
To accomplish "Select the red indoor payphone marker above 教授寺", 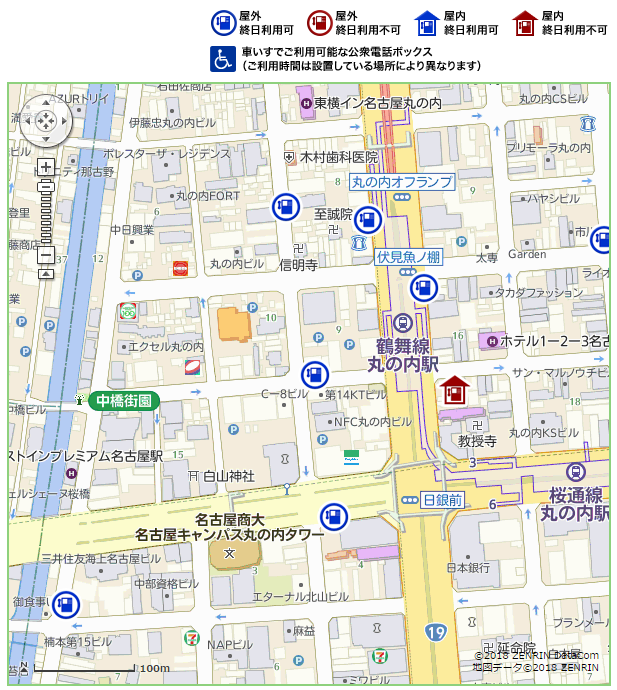I will (x=455, y=388).
